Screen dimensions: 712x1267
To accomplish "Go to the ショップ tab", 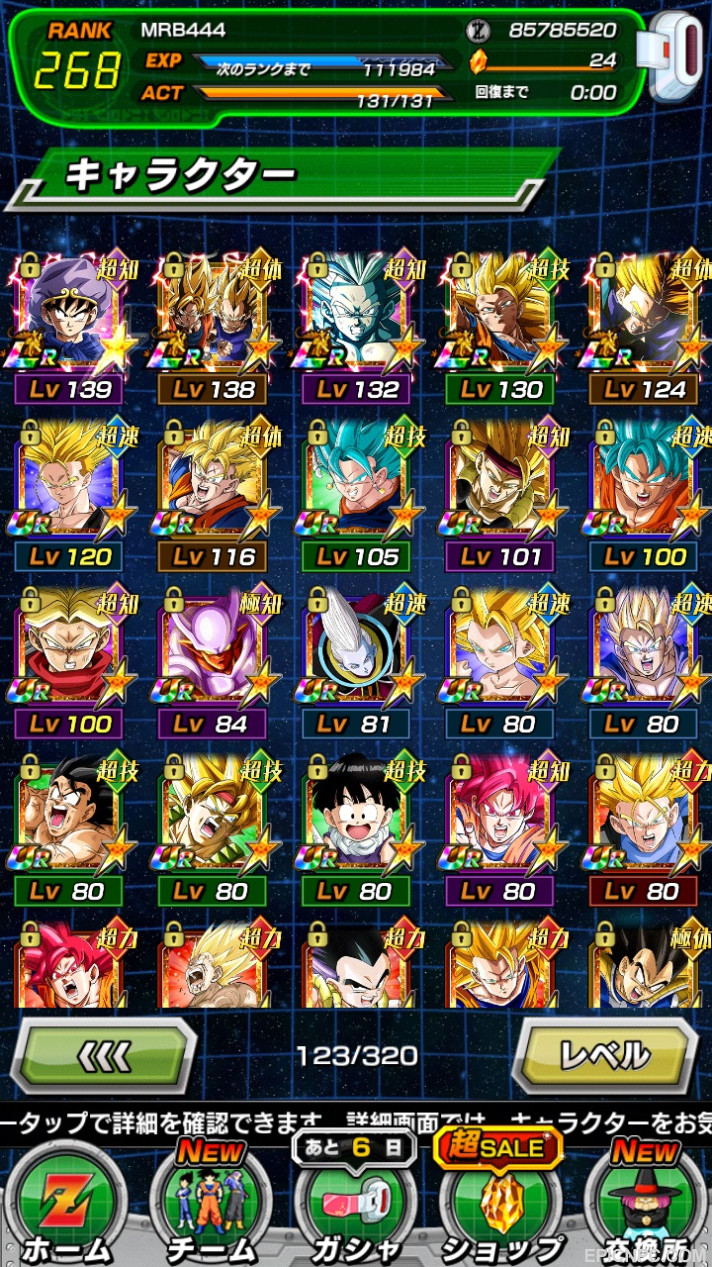I will [x=501, y=1200].
